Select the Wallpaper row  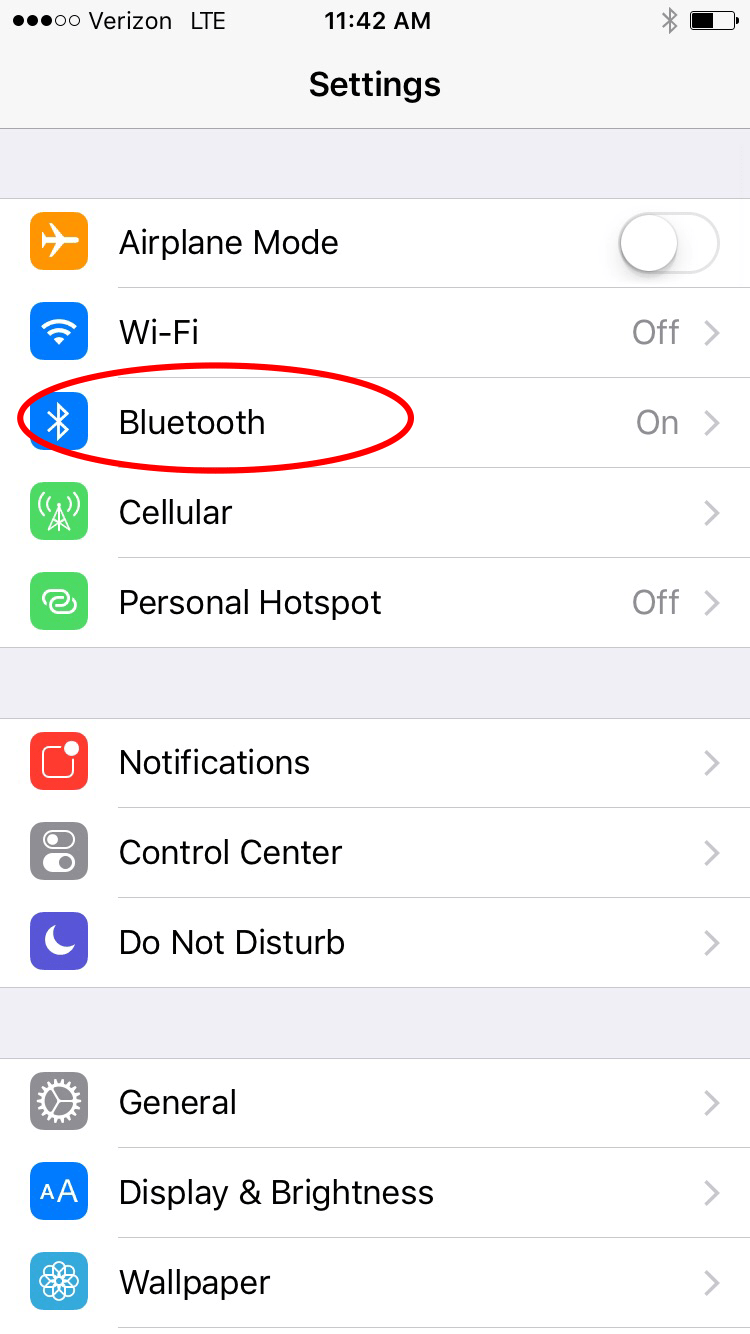(x=375, y=1283)
